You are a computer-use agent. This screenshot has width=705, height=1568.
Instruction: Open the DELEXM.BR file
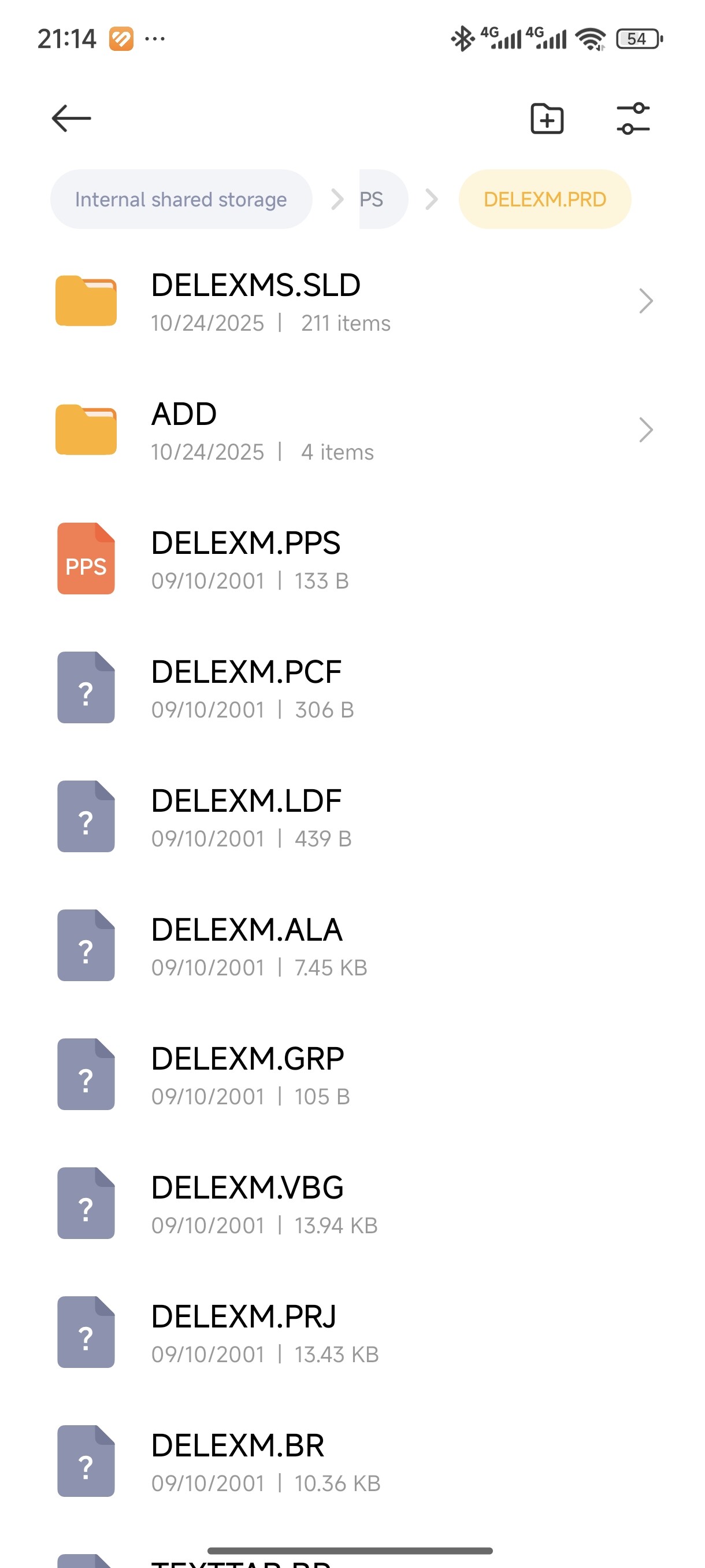tap(352, 1462)
